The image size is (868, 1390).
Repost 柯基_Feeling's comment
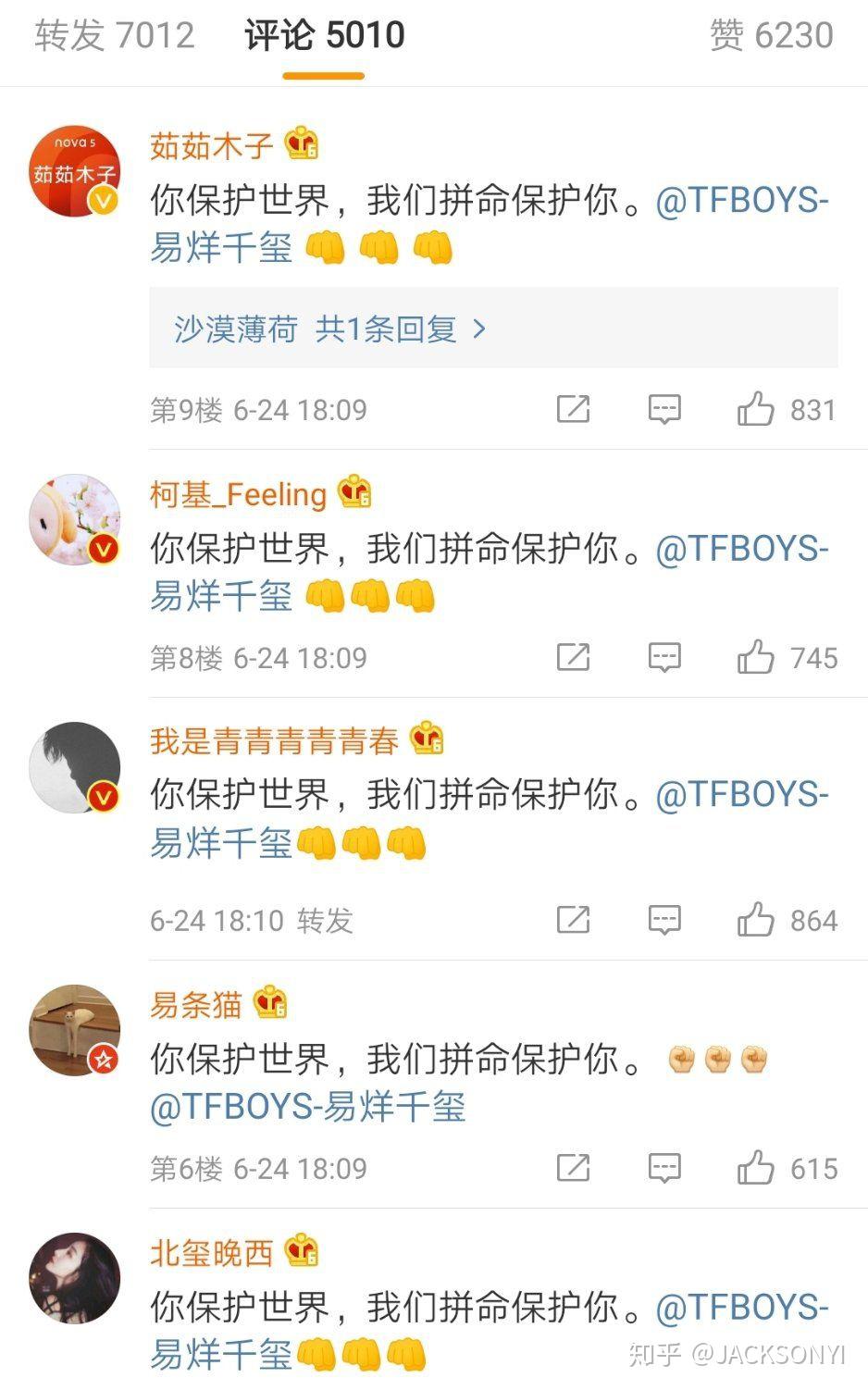point(573,657)
